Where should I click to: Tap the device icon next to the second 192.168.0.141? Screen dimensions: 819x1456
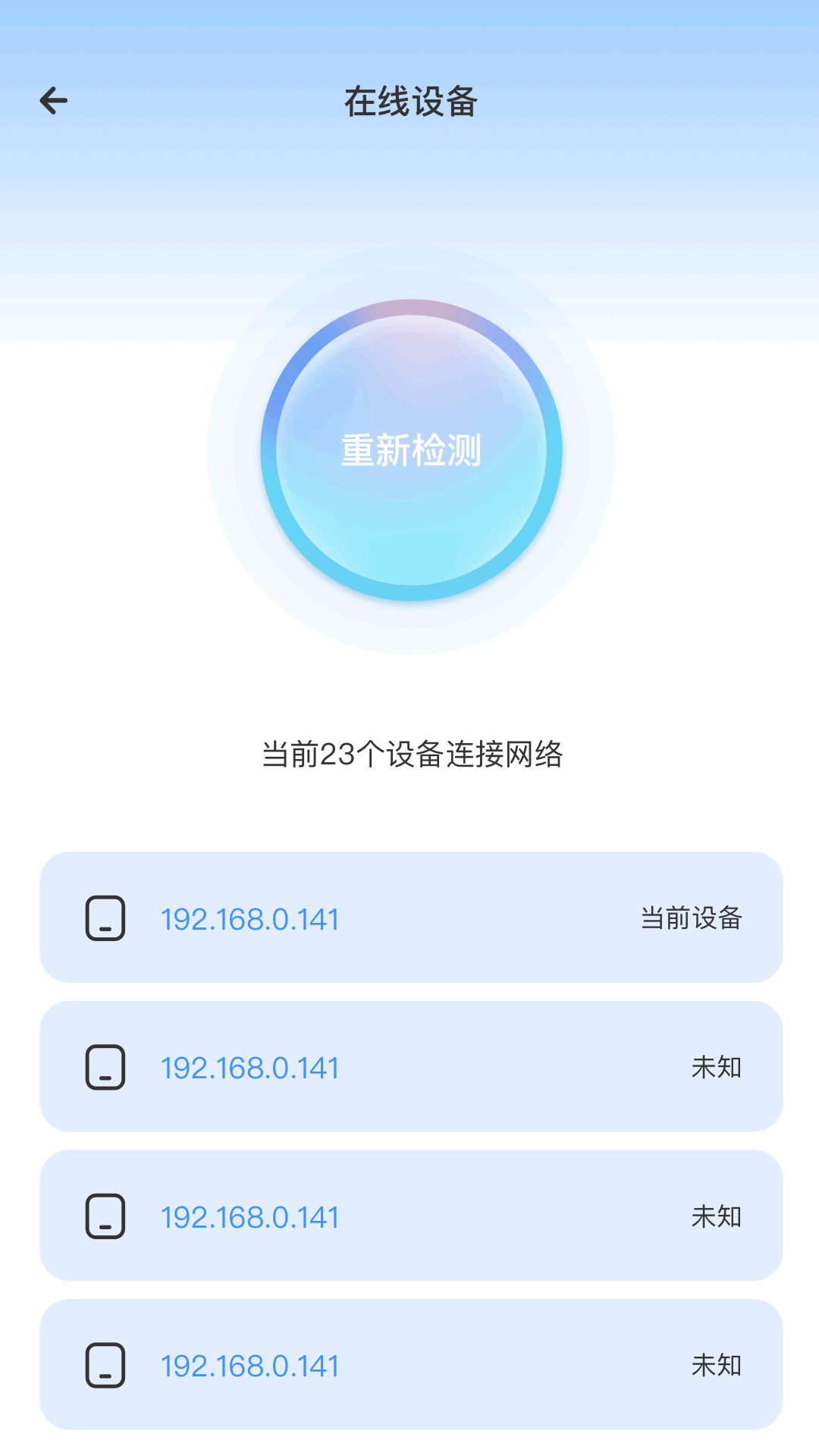pos(106,1068)
